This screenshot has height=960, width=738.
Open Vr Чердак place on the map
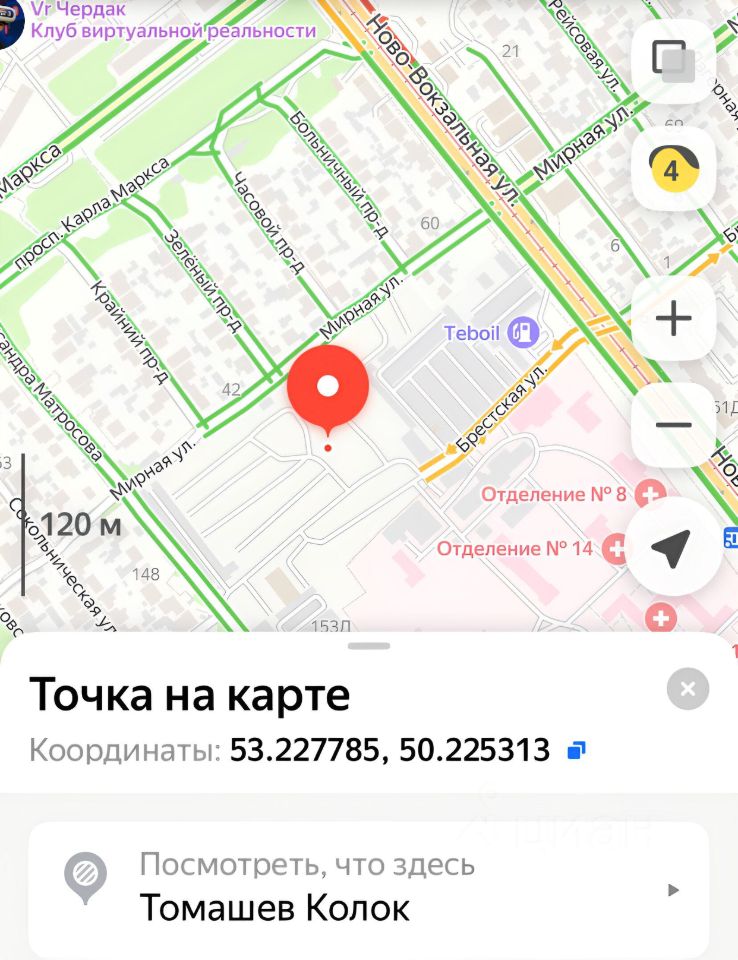pyautogui.click(x=10, y=24)
